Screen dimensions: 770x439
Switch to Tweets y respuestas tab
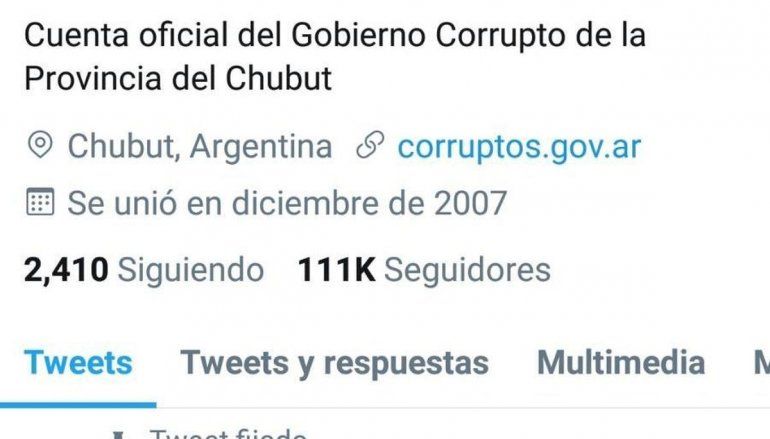pos(334,362)
